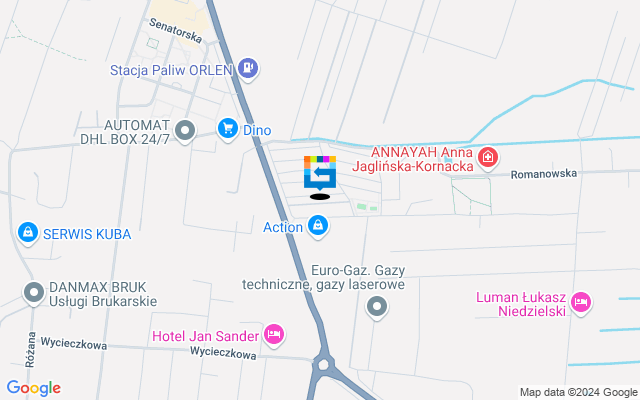
Task: Select the Dino store marker
Action: coord(228,128)
